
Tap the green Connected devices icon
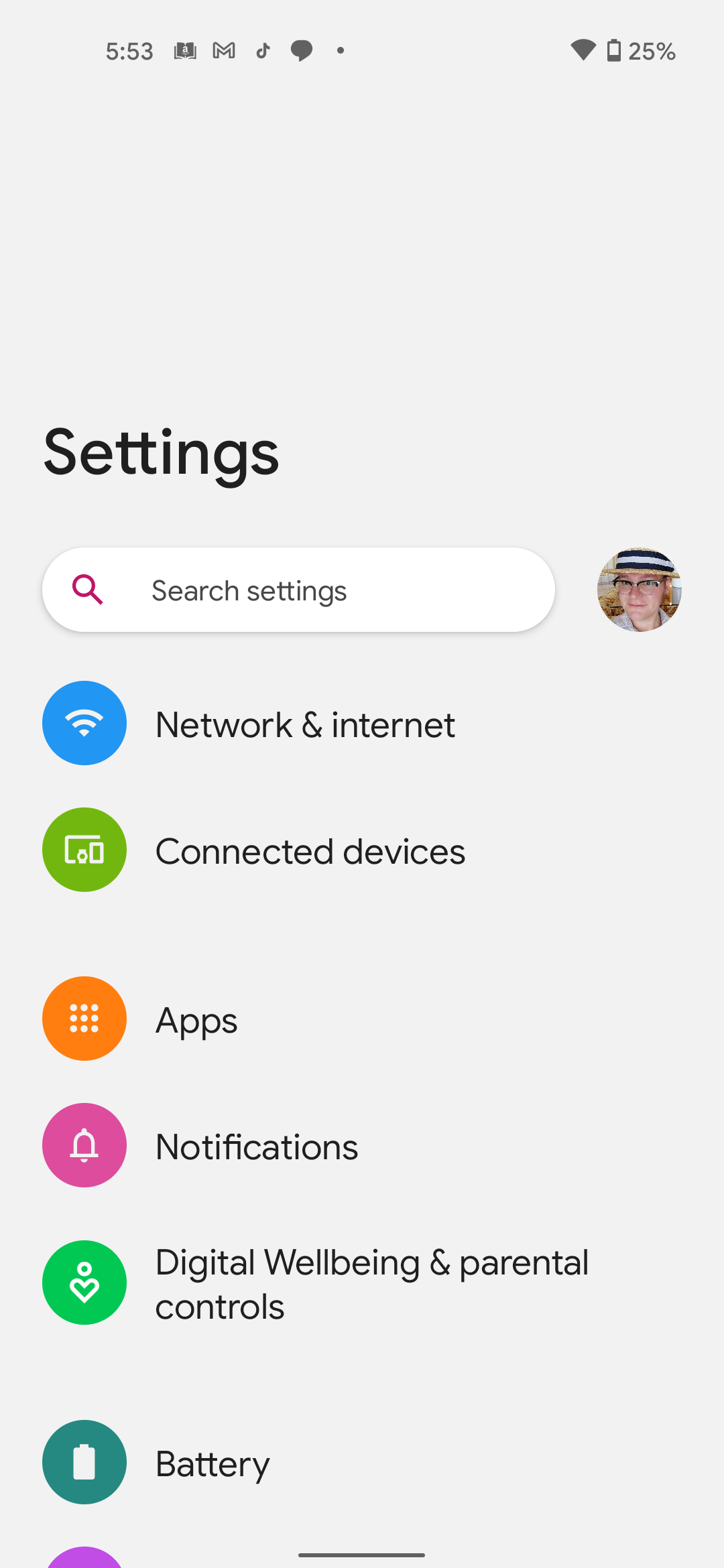click(x=84, y=849)
